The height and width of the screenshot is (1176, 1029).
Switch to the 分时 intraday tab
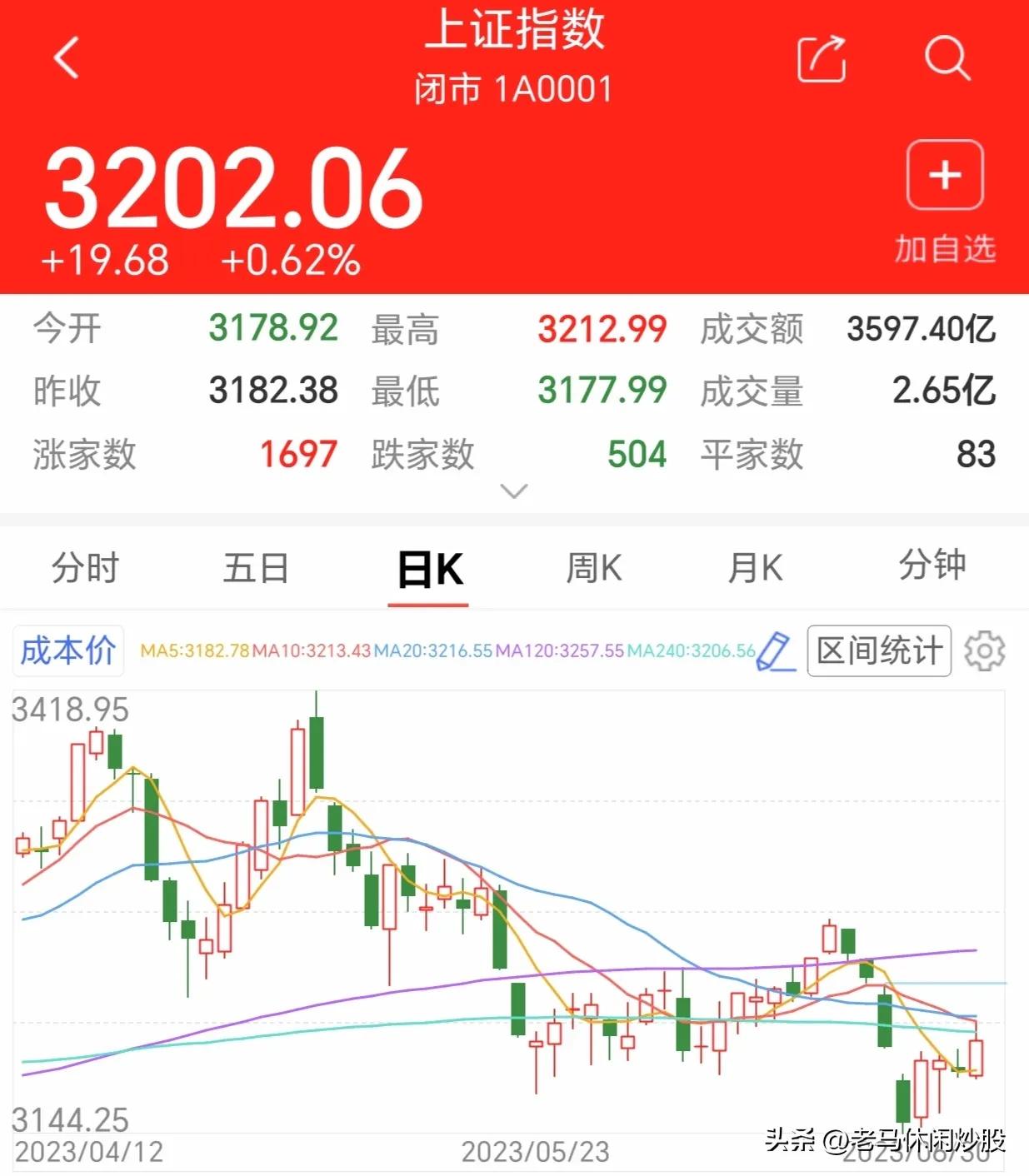(x=86, y=567)
